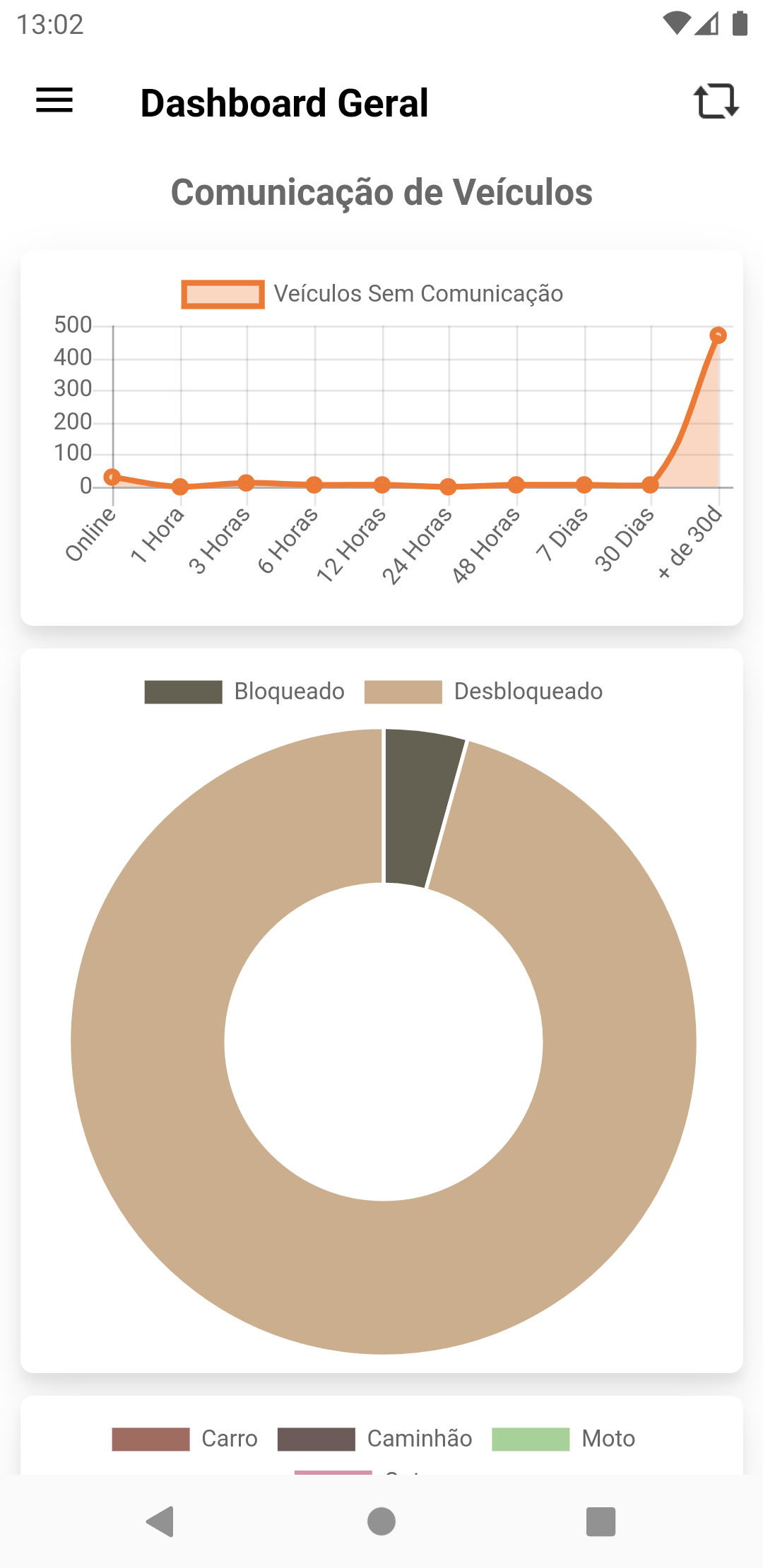Go back using the system back button

[160, 1521]
